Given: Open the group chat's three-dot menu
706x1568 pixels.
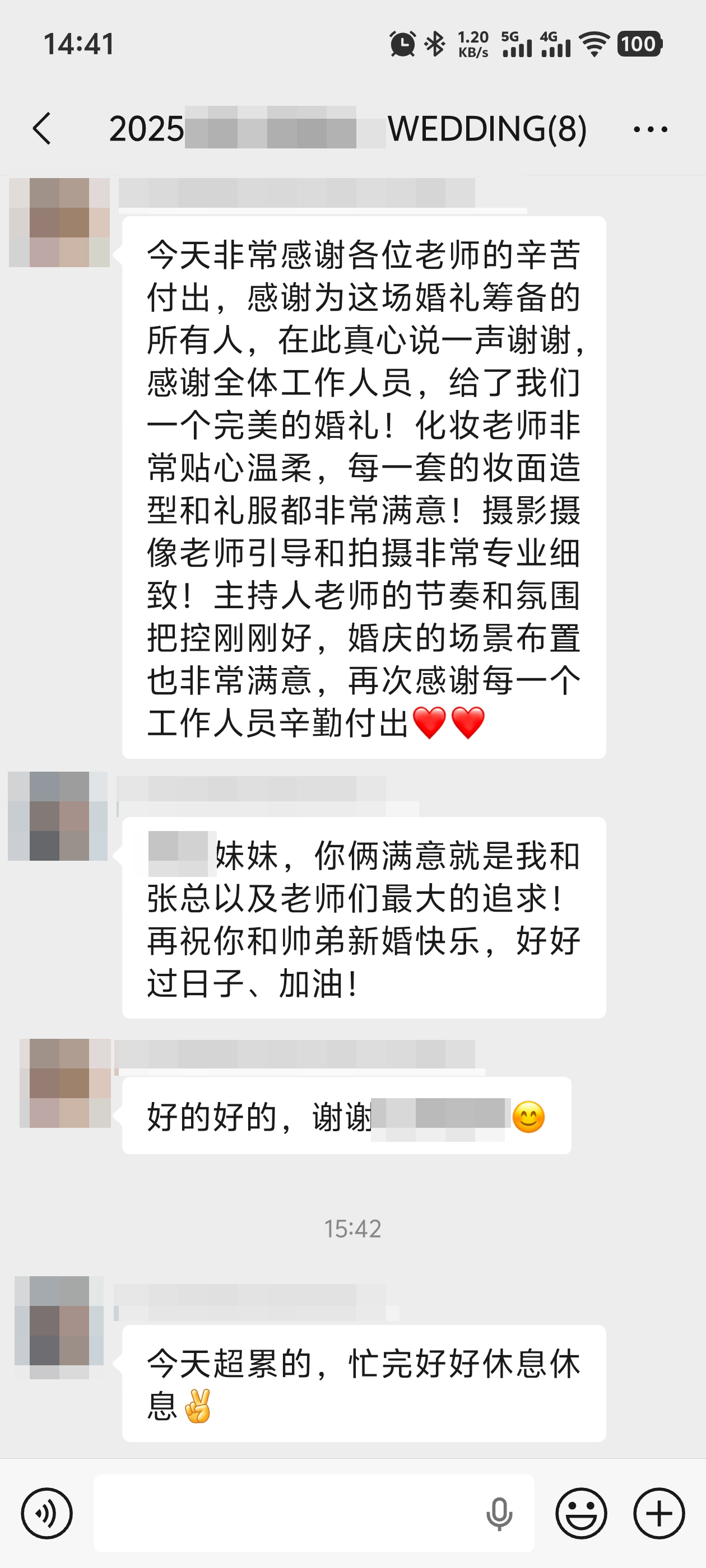Looking at the screenshot, I should 650,129.
